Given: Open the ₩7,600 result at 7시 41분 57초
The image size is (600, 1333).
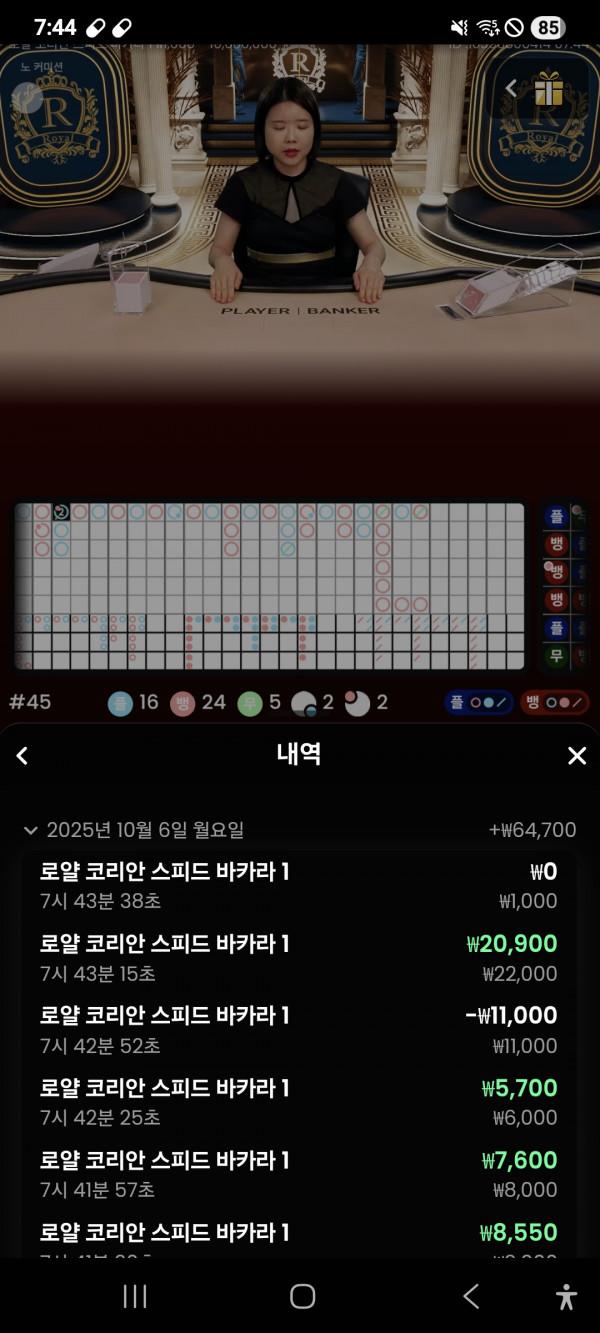Looking at the screenshot, I should point(298,1173).
